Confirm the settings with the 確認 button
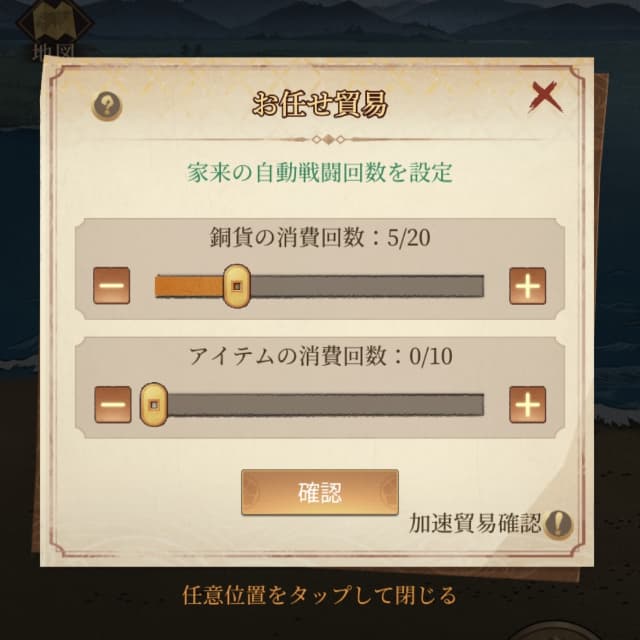 point(320,492)
